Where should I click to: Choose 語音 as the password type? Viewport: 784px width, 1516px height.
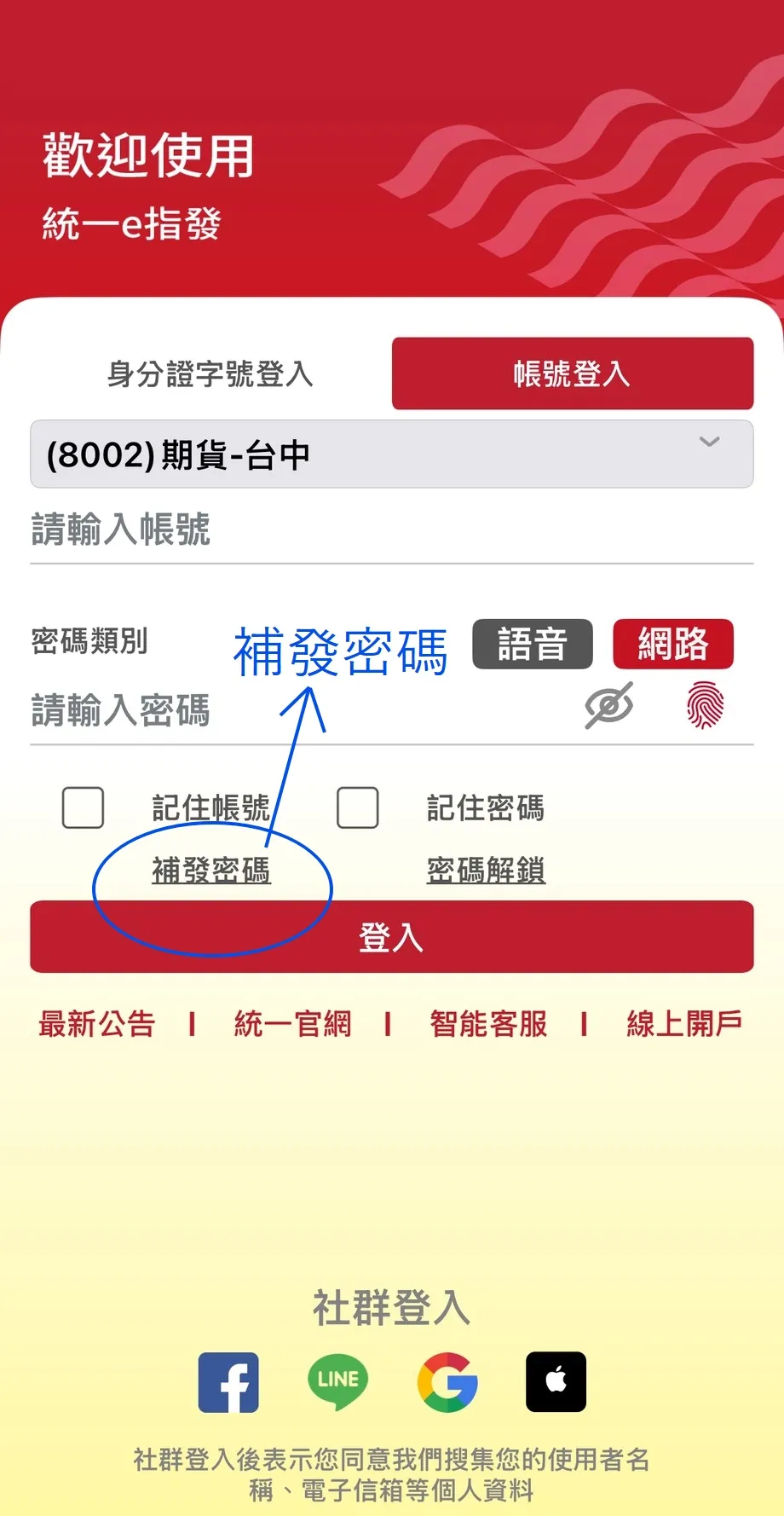point(532,644)
